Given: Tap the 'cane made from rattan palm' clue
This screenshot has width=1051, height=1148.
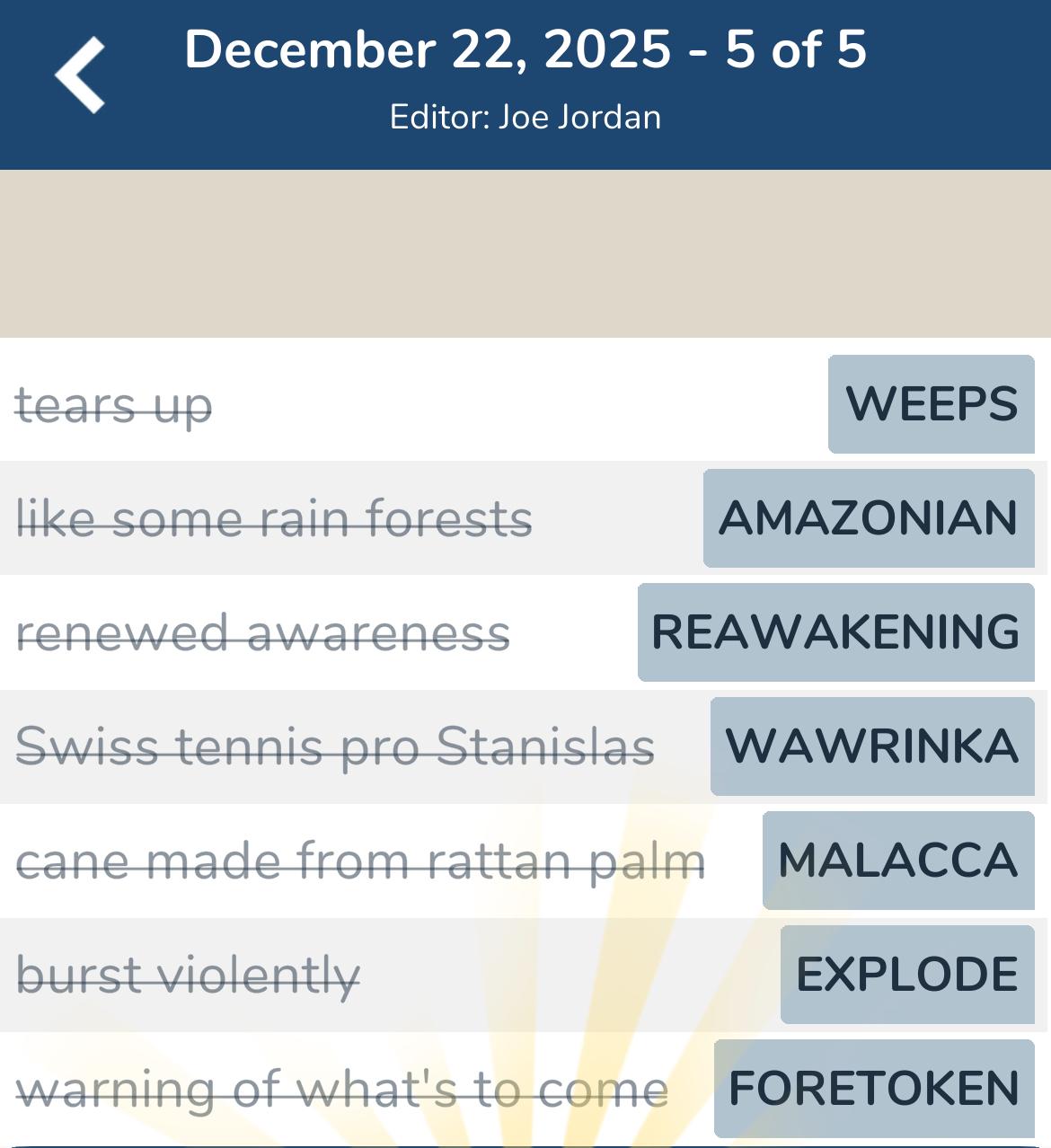Looking at the screenshot, I should [359, 860].
